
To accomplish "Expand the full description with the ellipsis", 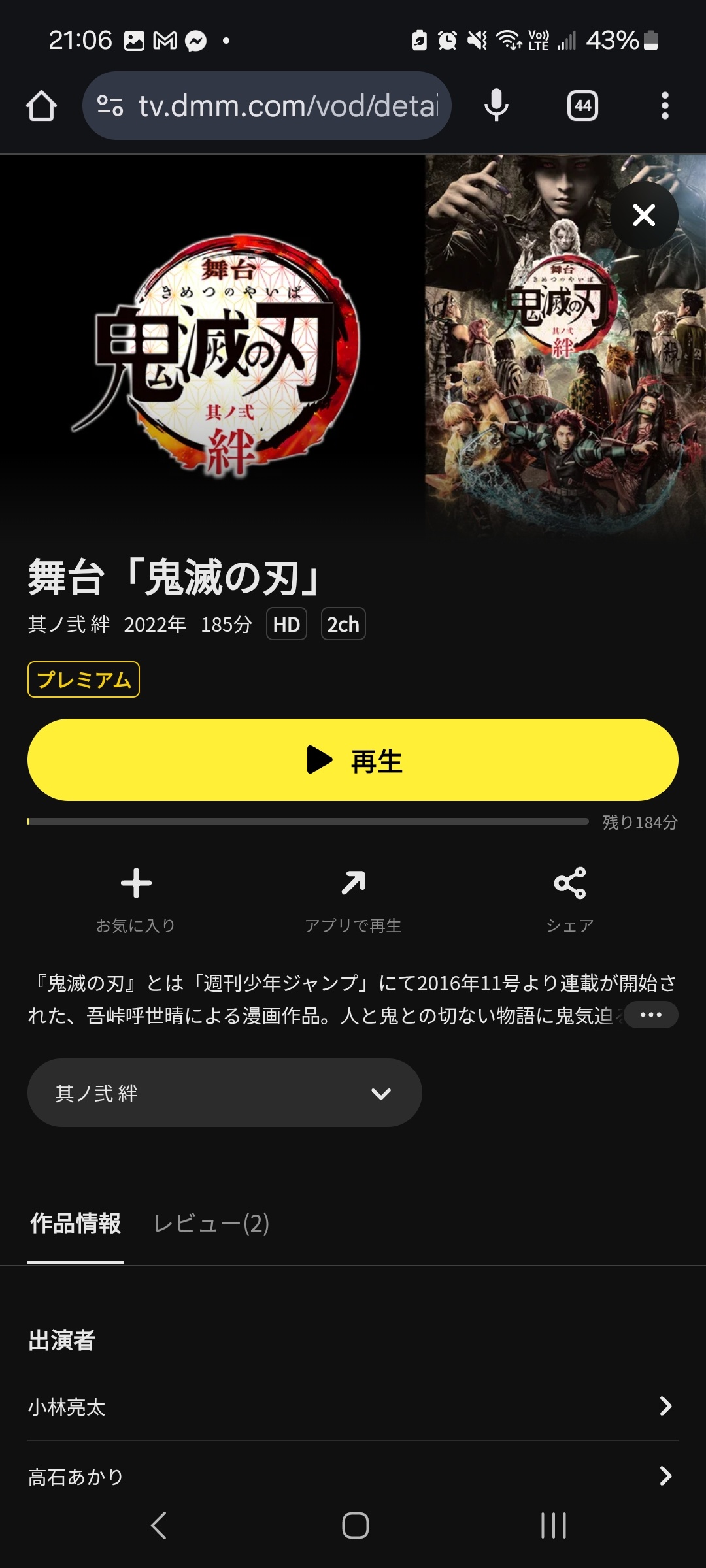I will [x=650, y=1015].
